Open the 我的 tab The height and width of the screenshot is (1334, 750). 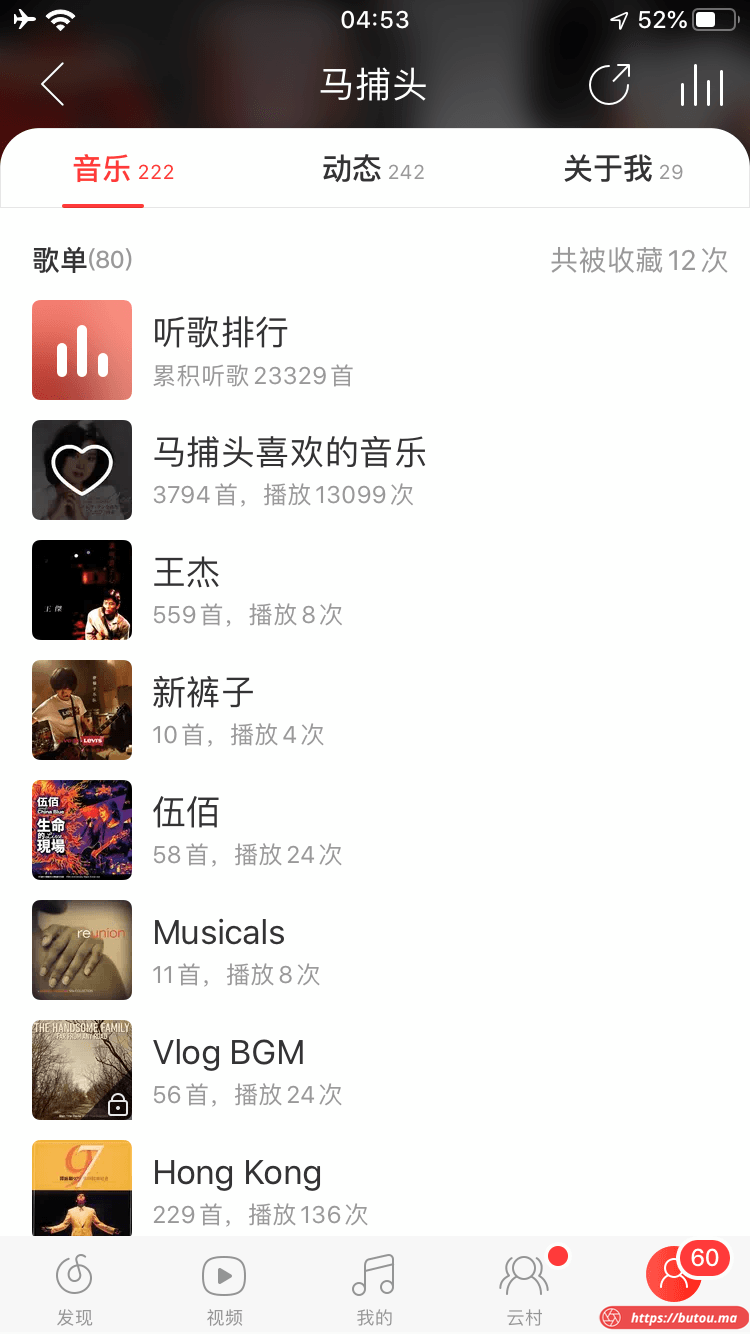[x=374, y=1288]
